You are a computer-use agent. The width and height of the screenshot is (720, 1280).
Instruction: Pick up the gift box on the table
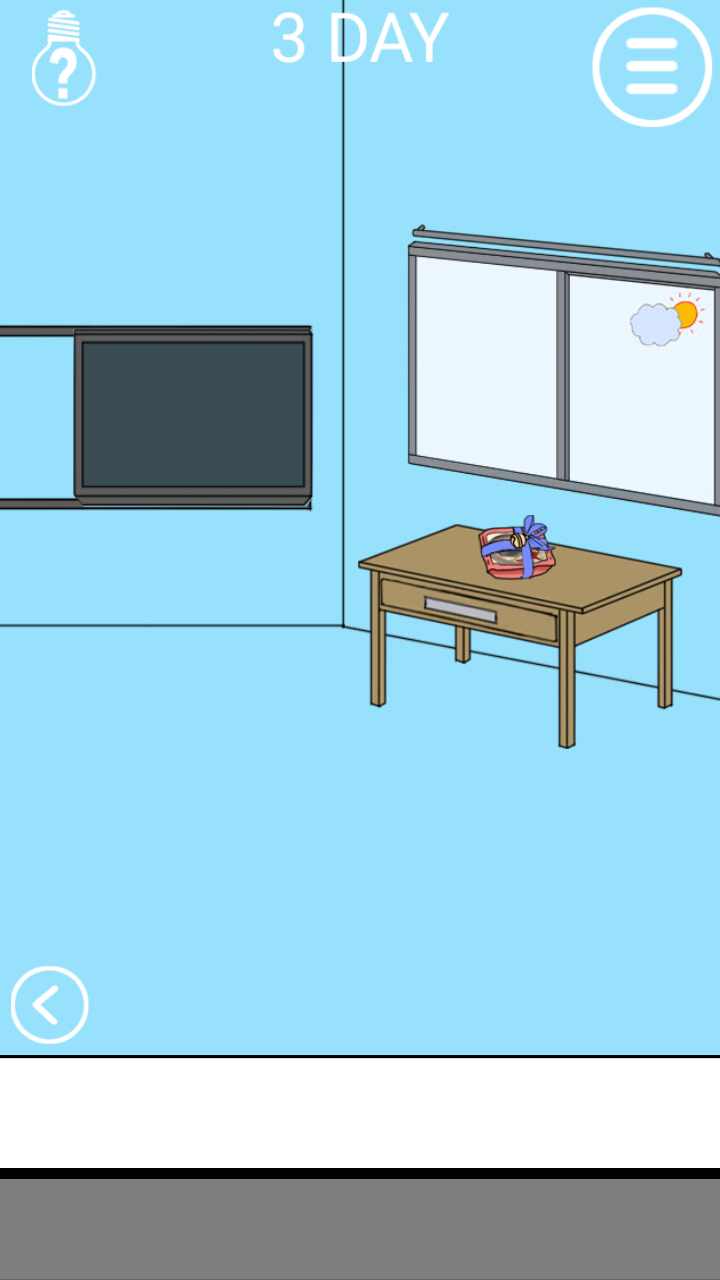pyautogui.click(x=516, y=552)
